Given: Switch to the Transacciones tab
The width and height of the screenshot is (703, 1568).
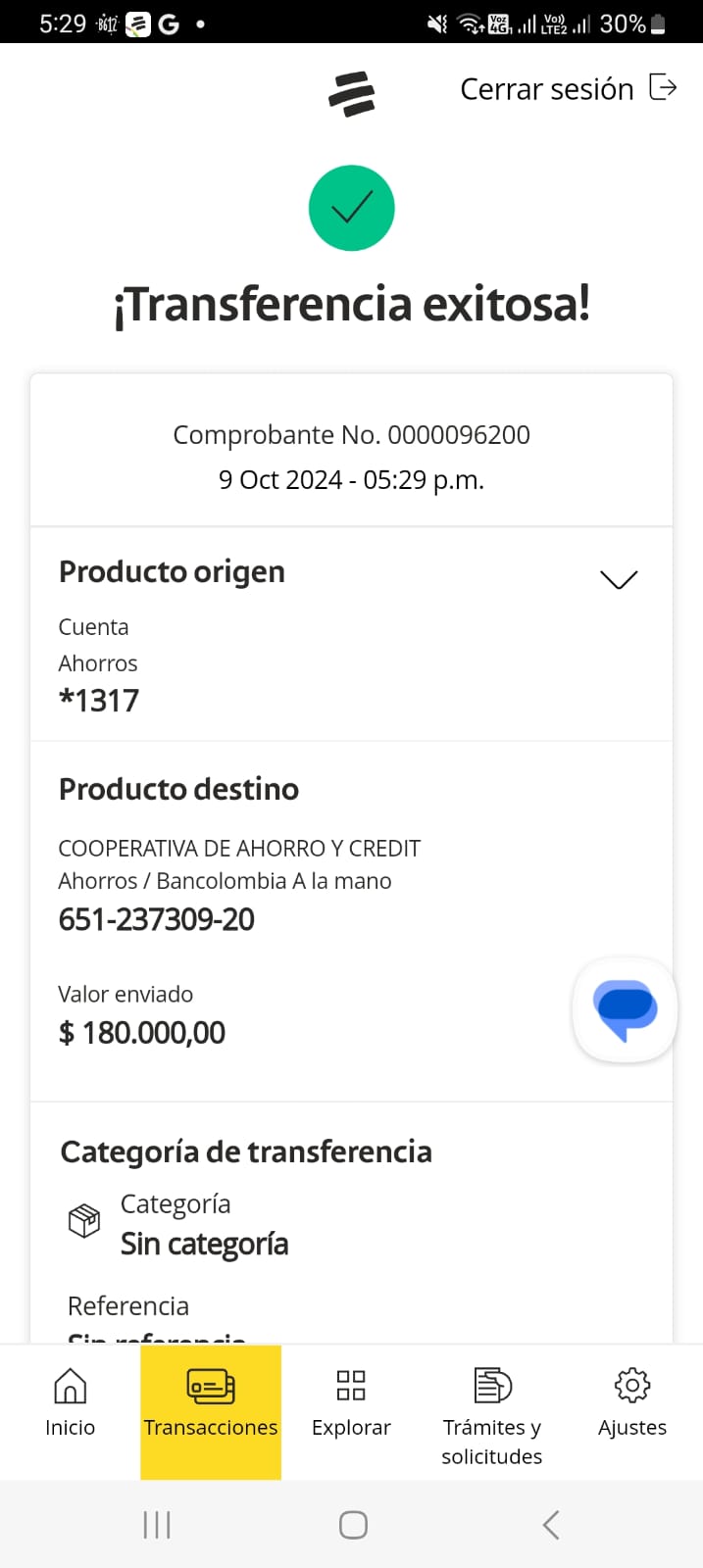Looking at the screenshot, I should (211, 1403).
